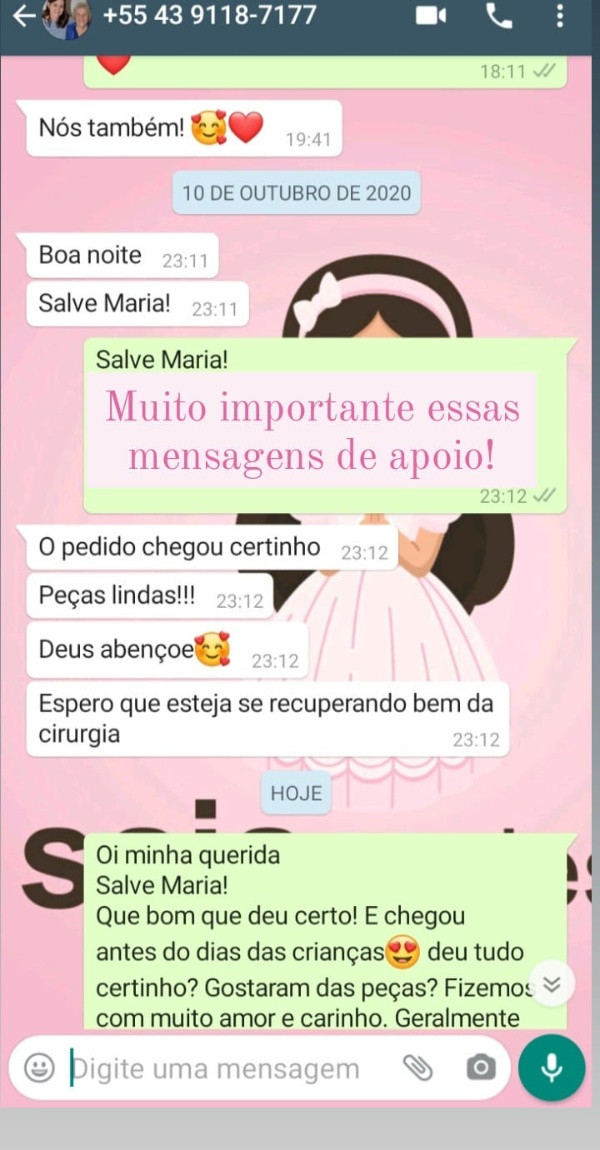Start a voice call
Viewport: 600px width, 1150px height.
click(x=499, y=15)
